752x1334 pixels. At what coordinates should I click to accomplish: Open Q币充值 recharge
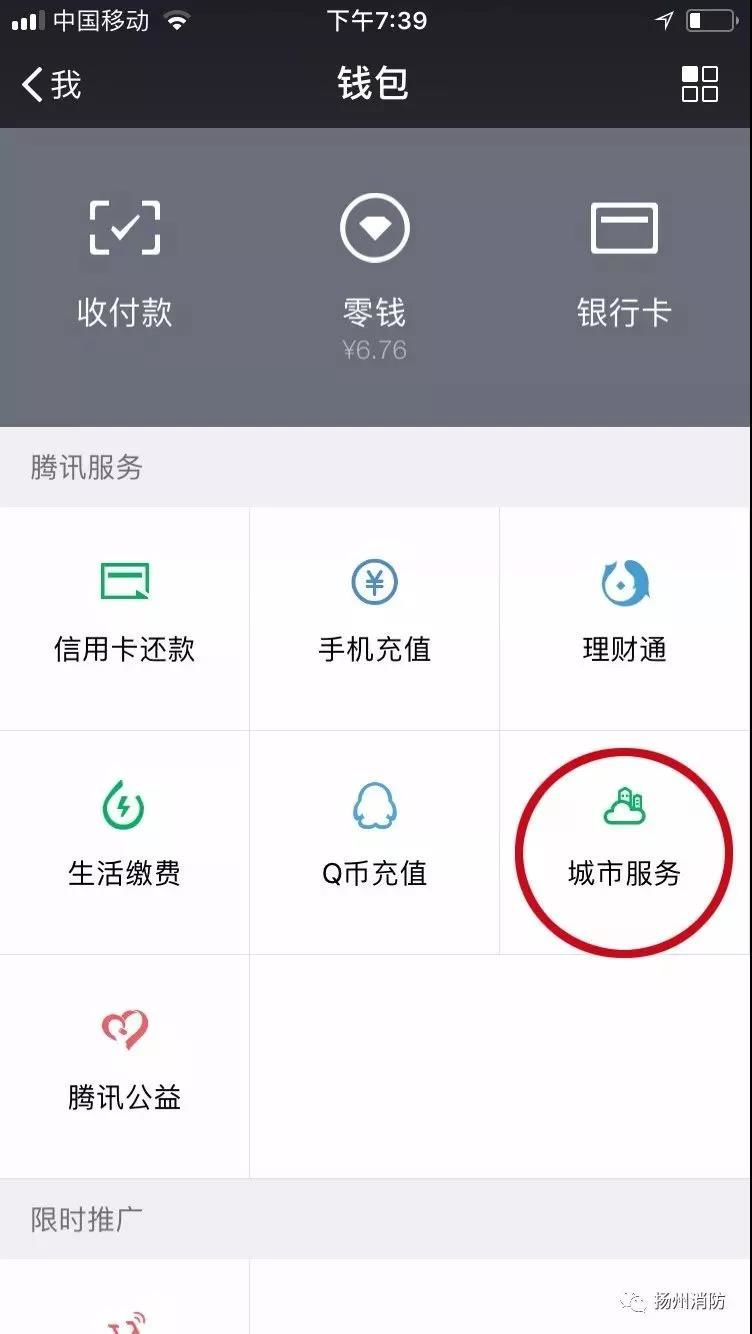click(x=375, y=840)
